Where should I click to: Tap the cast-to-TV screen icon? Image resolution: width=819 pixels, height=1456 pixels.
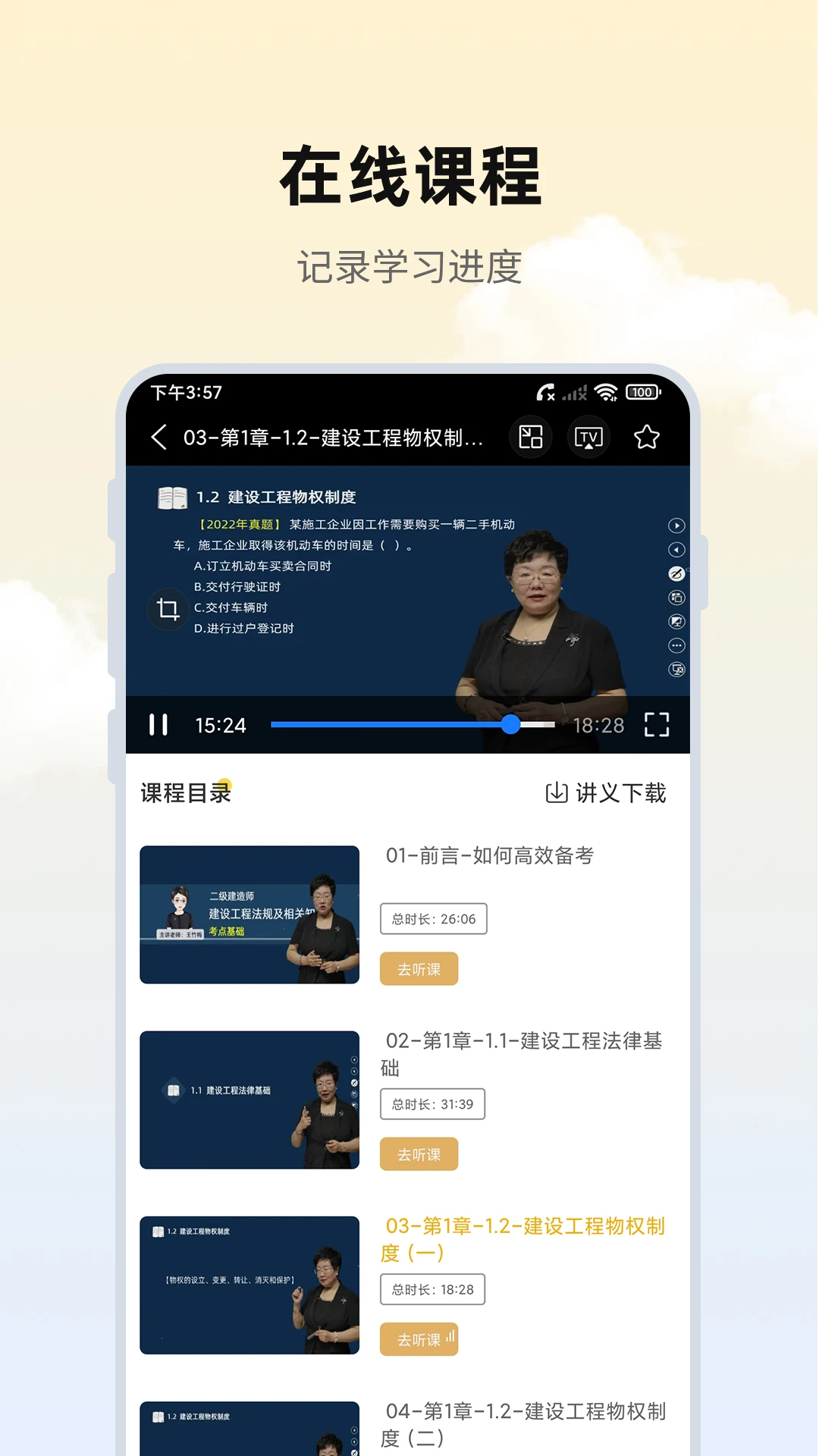tap(588, 437)
